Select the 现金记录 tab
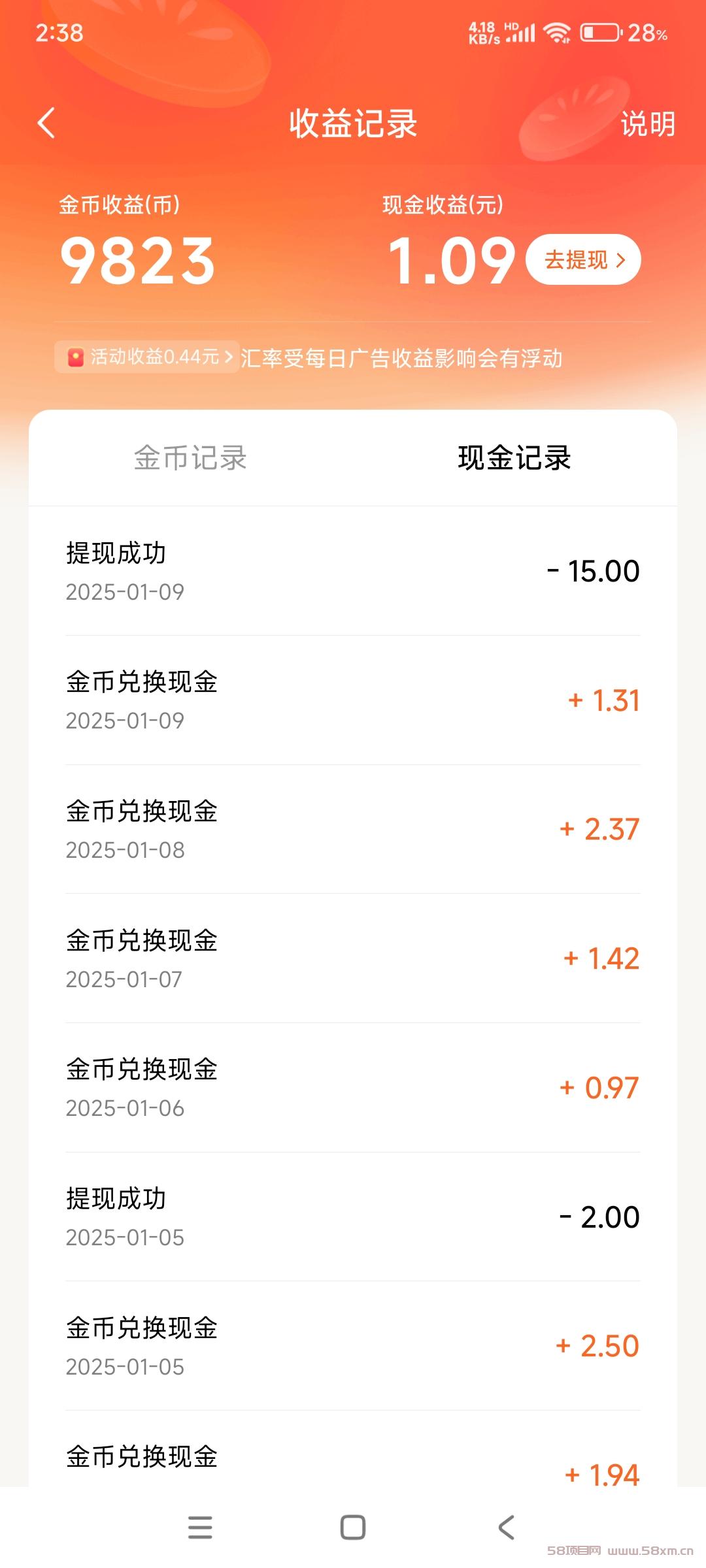 tap(514, 458)
